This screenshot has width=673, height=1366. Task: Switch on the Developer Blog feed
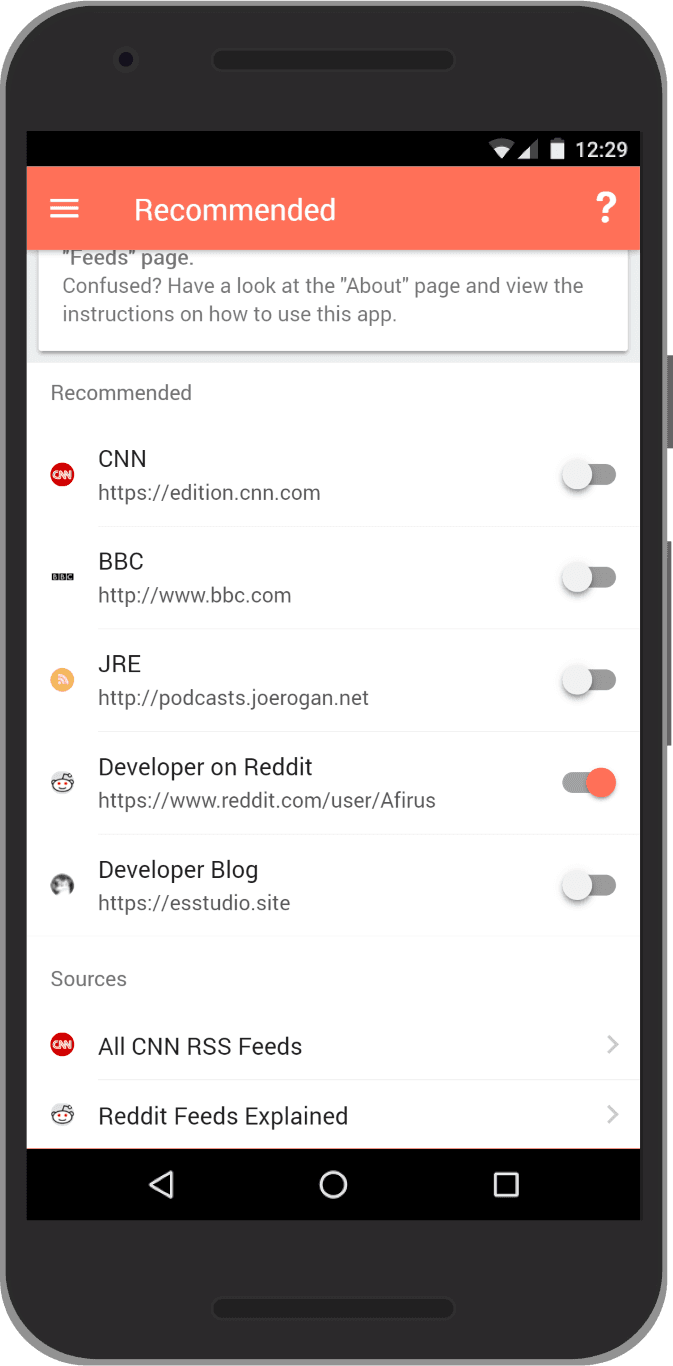pos(588,885)
